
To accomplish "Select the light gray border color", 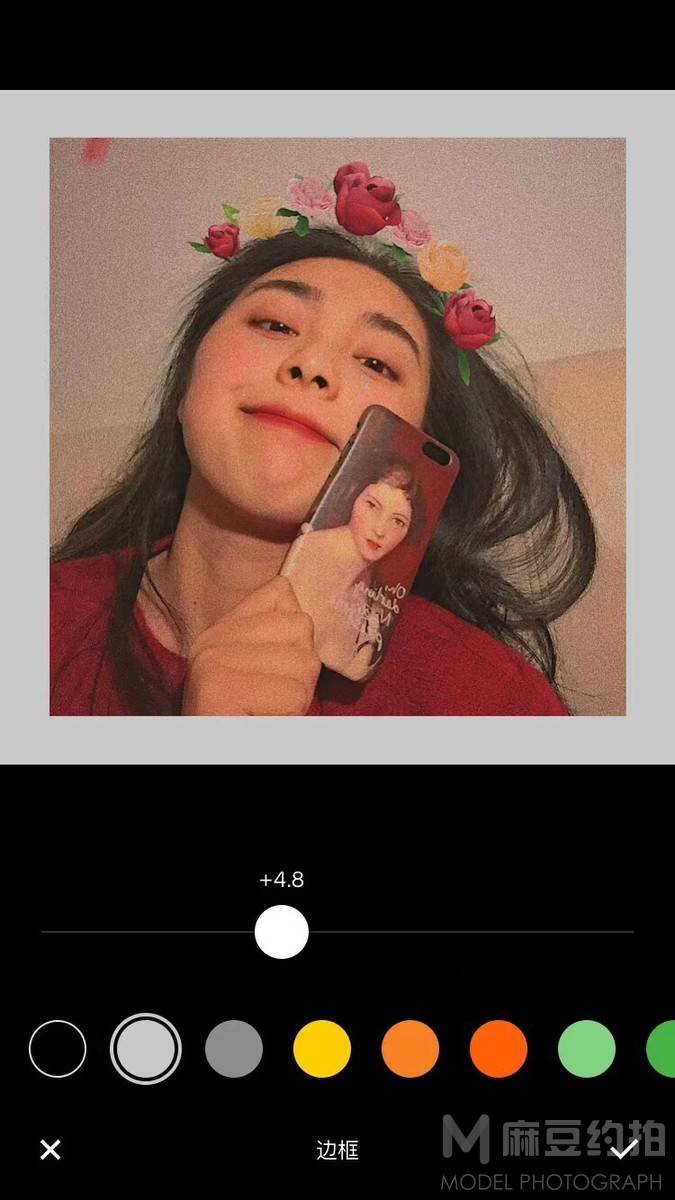I will click(146, 1048).
